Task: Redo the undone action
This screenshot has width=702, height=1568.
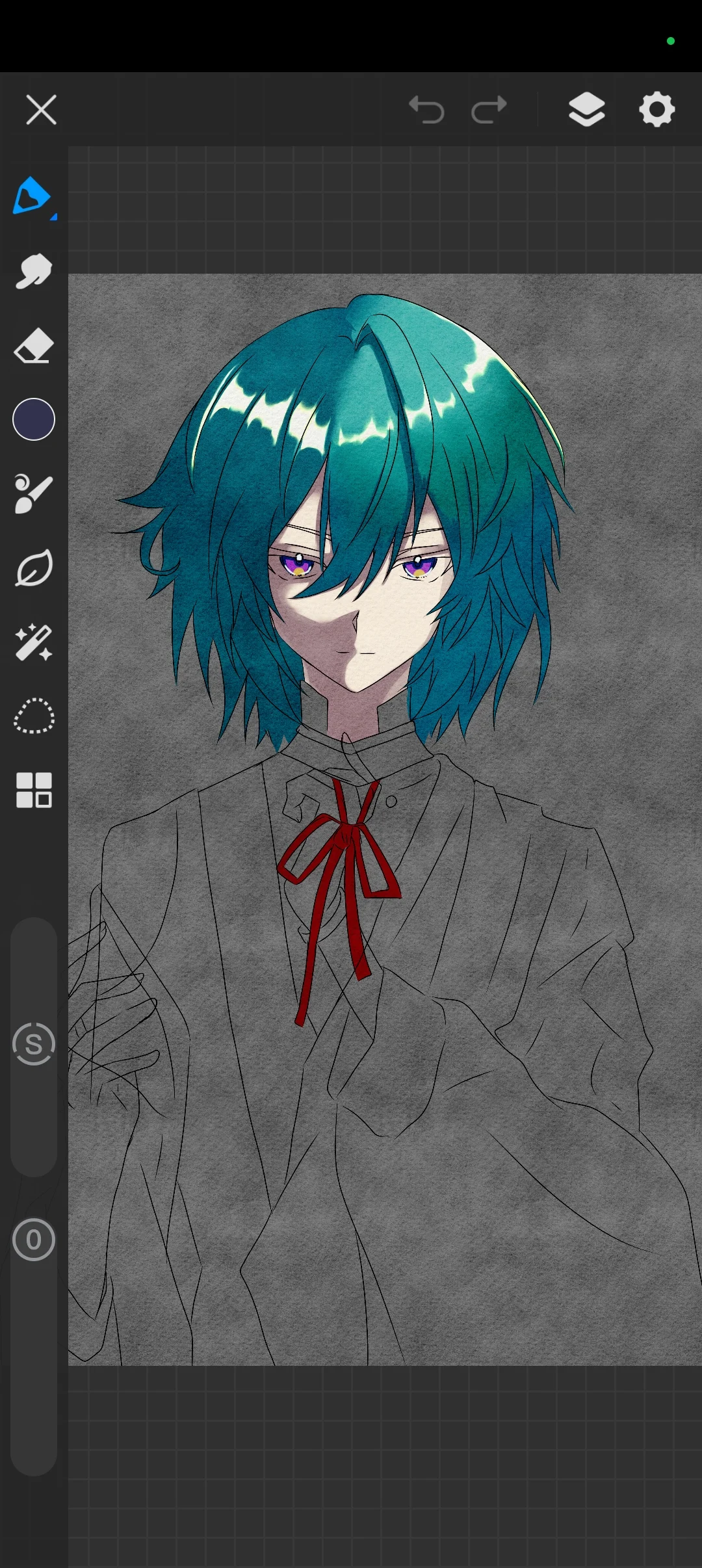Action: (489, 109)
